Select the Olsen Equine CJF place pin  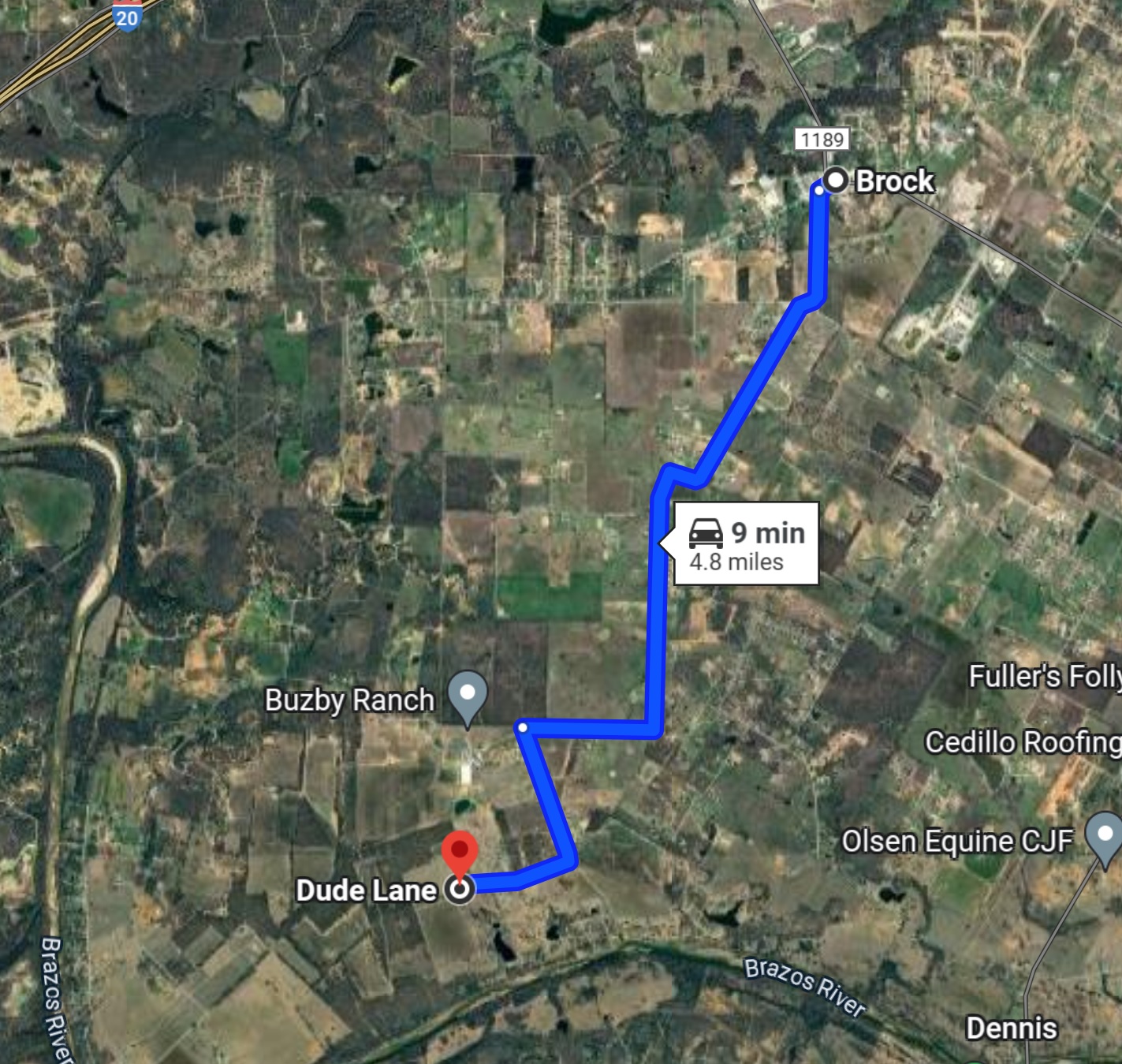click(x=1104, y=837)
